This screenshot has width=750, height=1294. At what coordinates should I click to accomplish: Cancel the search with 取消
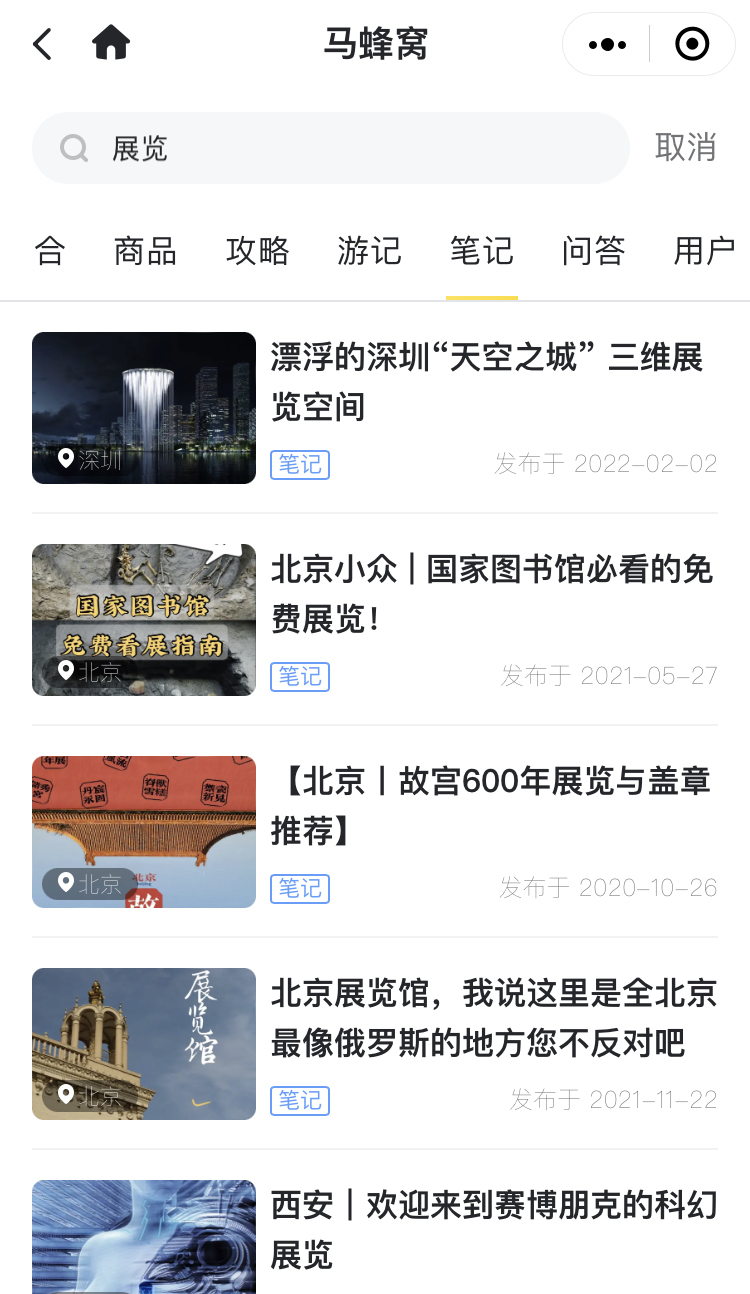686,148
